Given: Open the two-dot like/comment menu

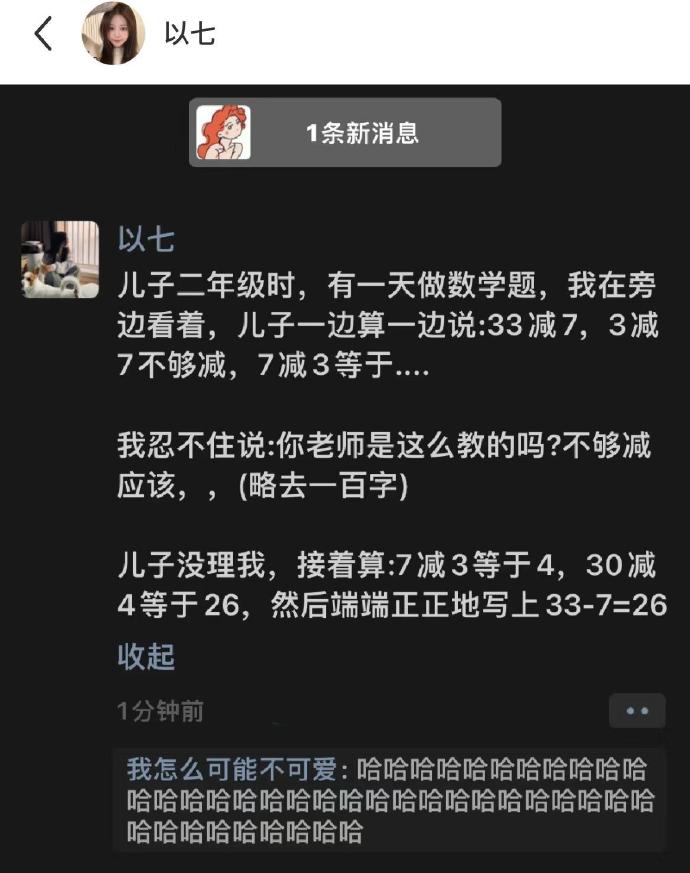Looking at the screenshot, I should pyautogui.click(x=637, y=711).
